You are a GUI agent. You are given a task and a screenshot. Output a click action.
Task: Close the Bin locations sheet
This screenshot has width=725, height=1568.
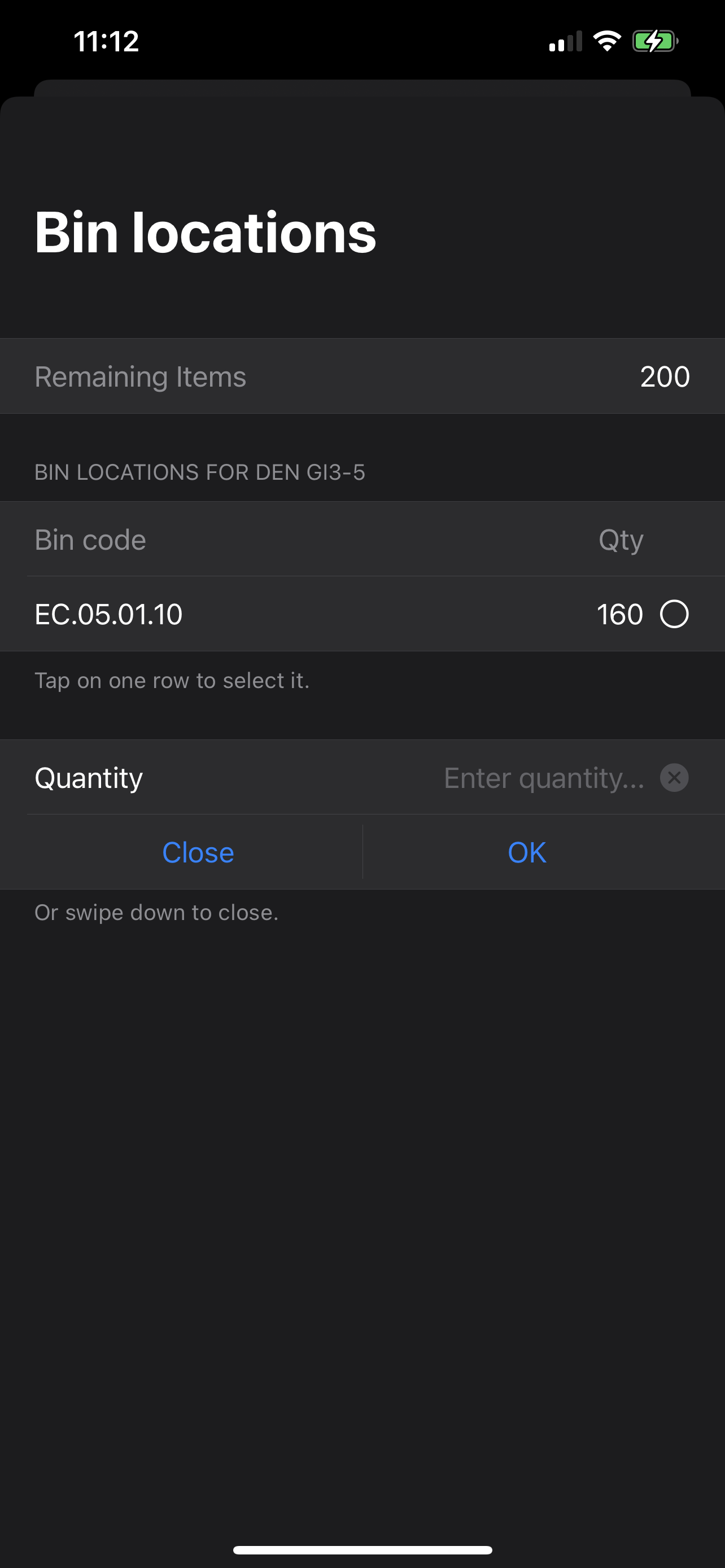(x=198, y=852)
